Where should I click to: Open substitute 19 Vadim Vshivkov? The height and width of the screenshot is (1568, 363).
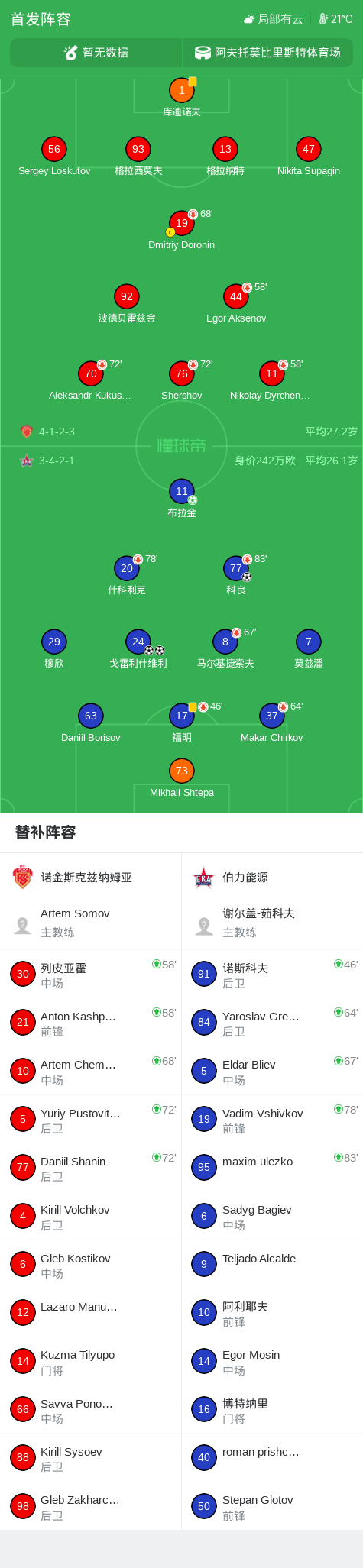pyautogui.click(x=272, y=1120)
